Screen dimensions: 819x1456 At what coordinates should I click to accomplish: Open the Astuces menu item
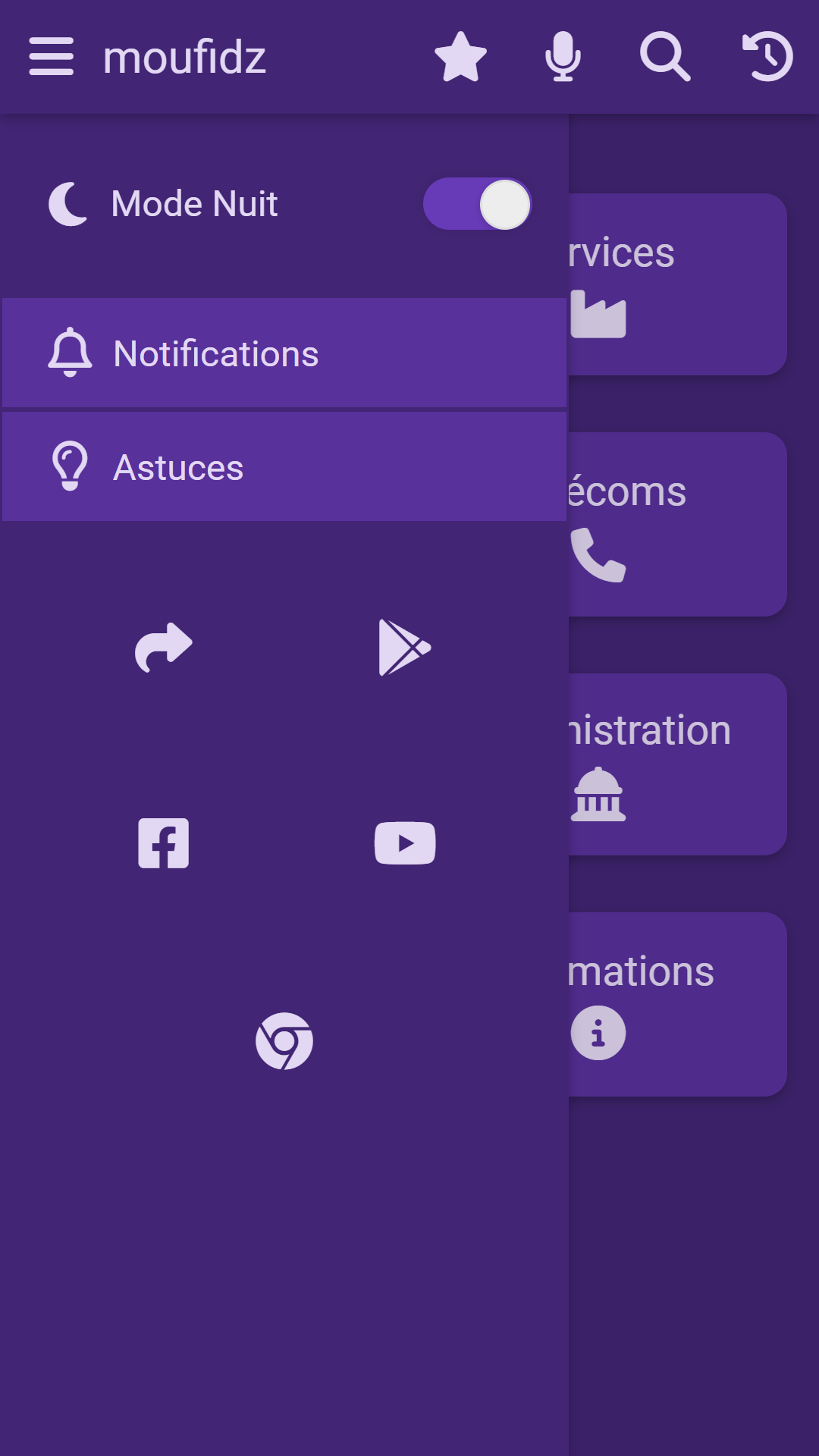[284, 467]
